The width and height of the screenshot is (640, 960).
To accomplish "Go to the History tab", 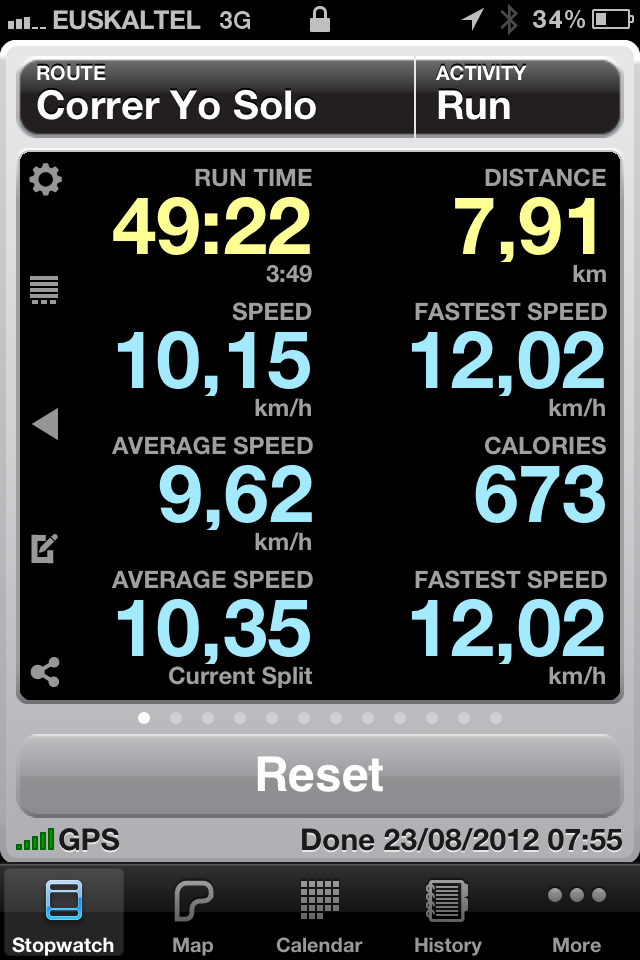I will tap(447, 914).
